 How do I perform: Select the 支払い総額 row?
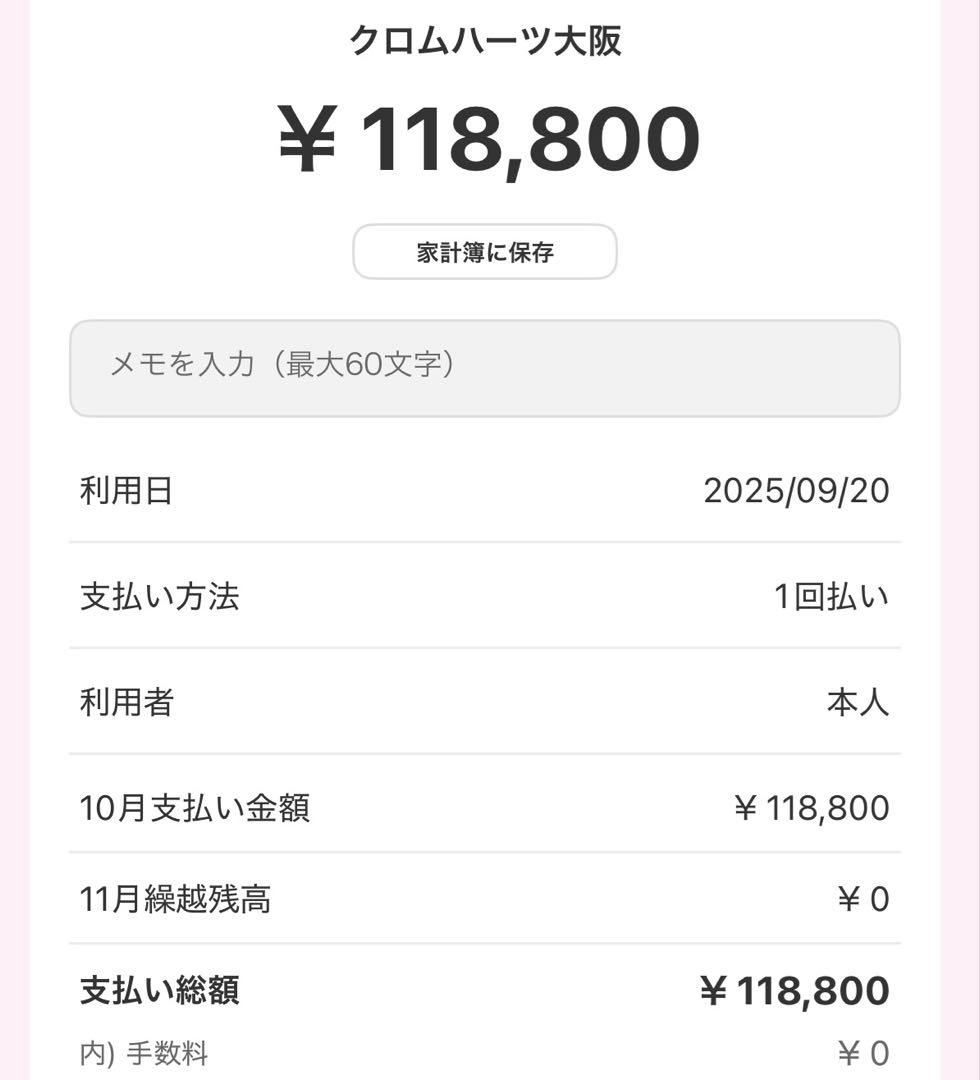coord(485,989)
